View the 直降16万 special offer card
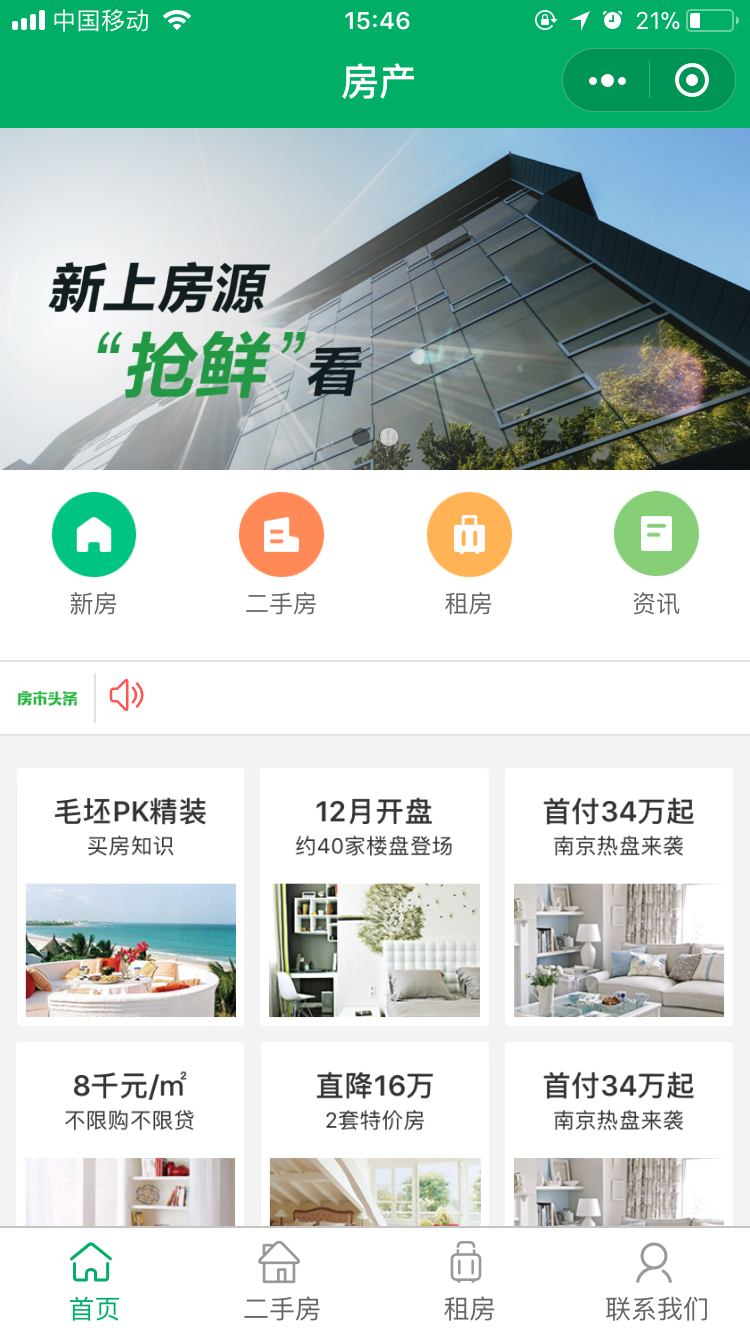750x1334 pixels. pos(375,1134)
